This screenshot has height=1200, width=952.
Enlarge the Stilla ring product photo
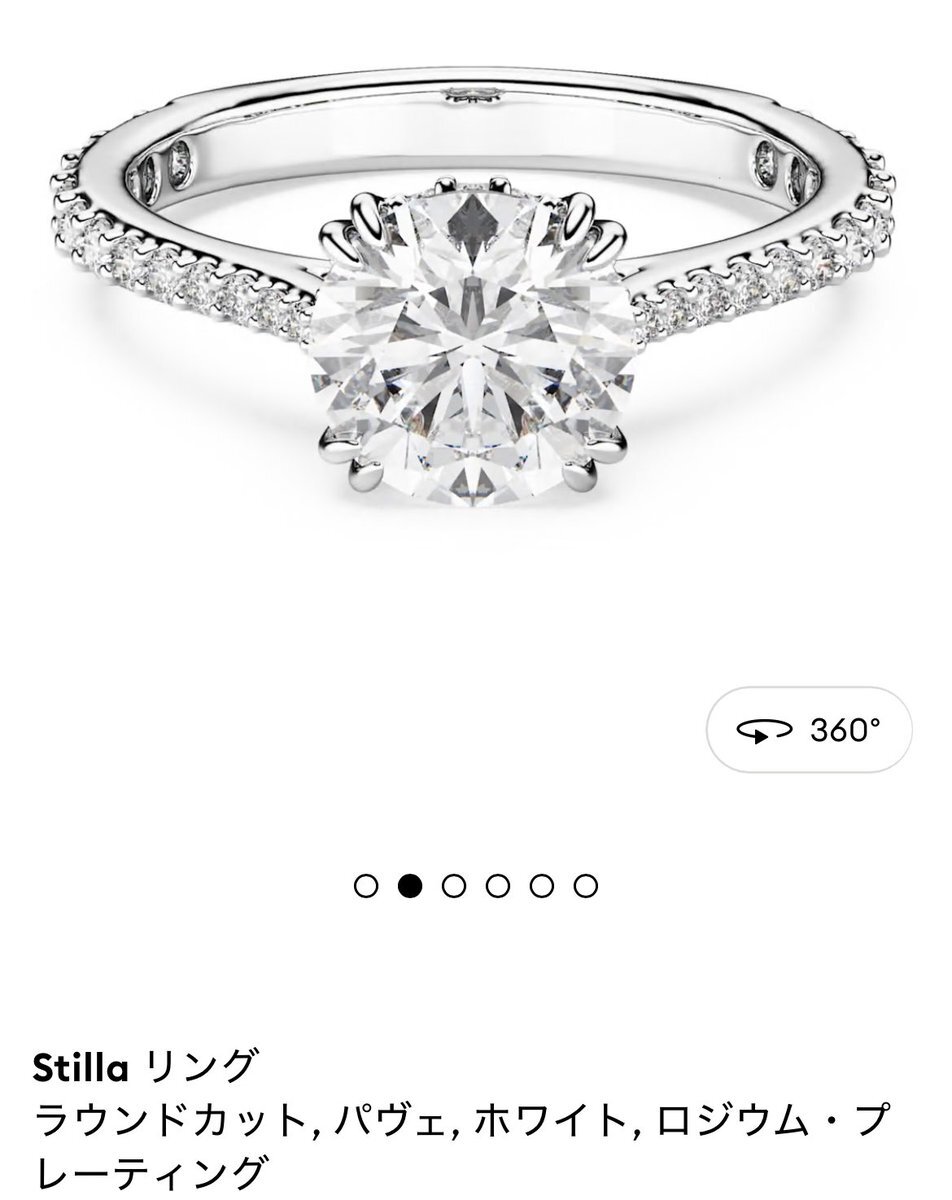pyautogui.click(x=475, y=330)
